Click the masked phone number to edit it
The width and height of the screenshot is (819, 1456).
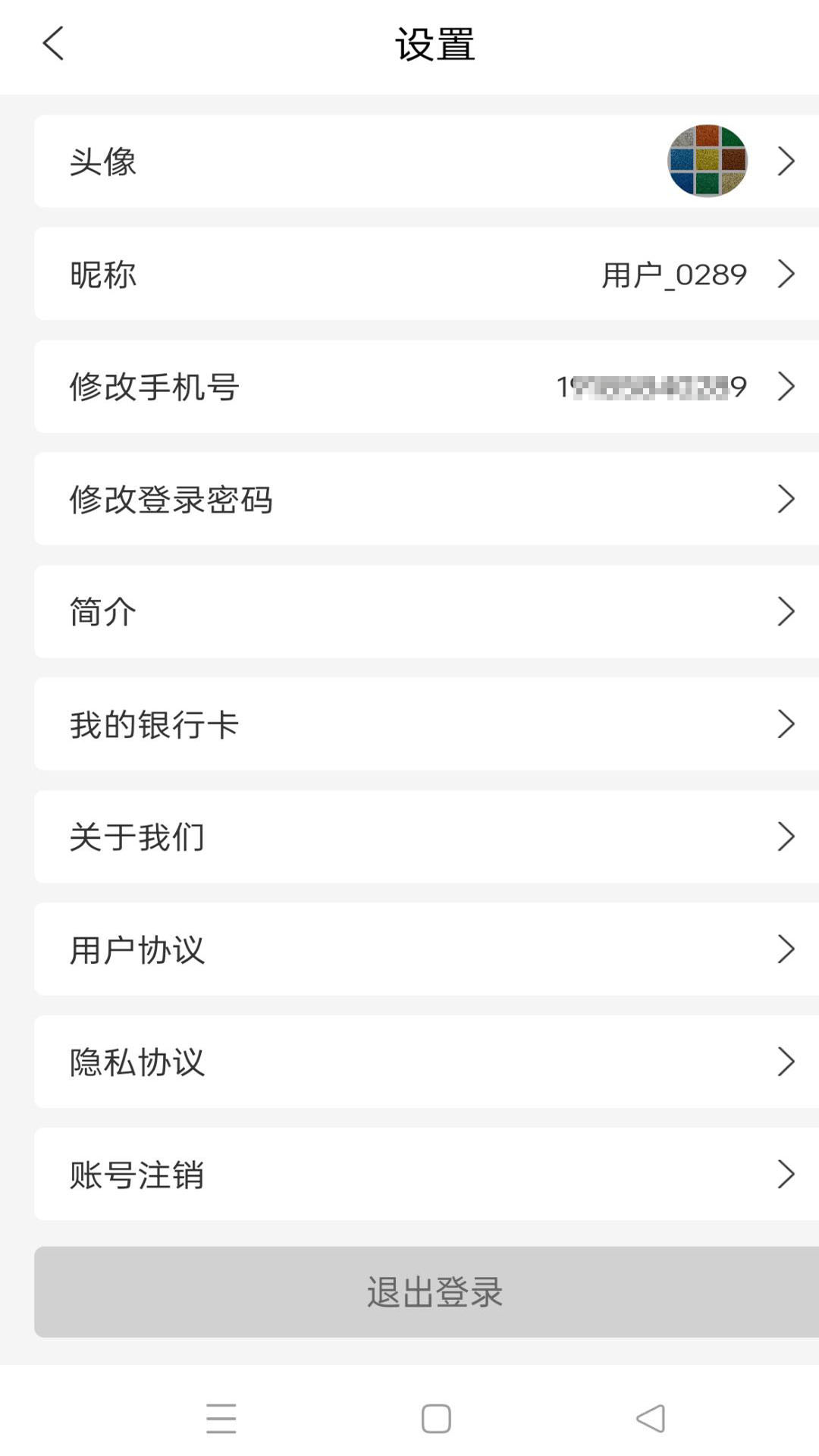coord(651,387)
